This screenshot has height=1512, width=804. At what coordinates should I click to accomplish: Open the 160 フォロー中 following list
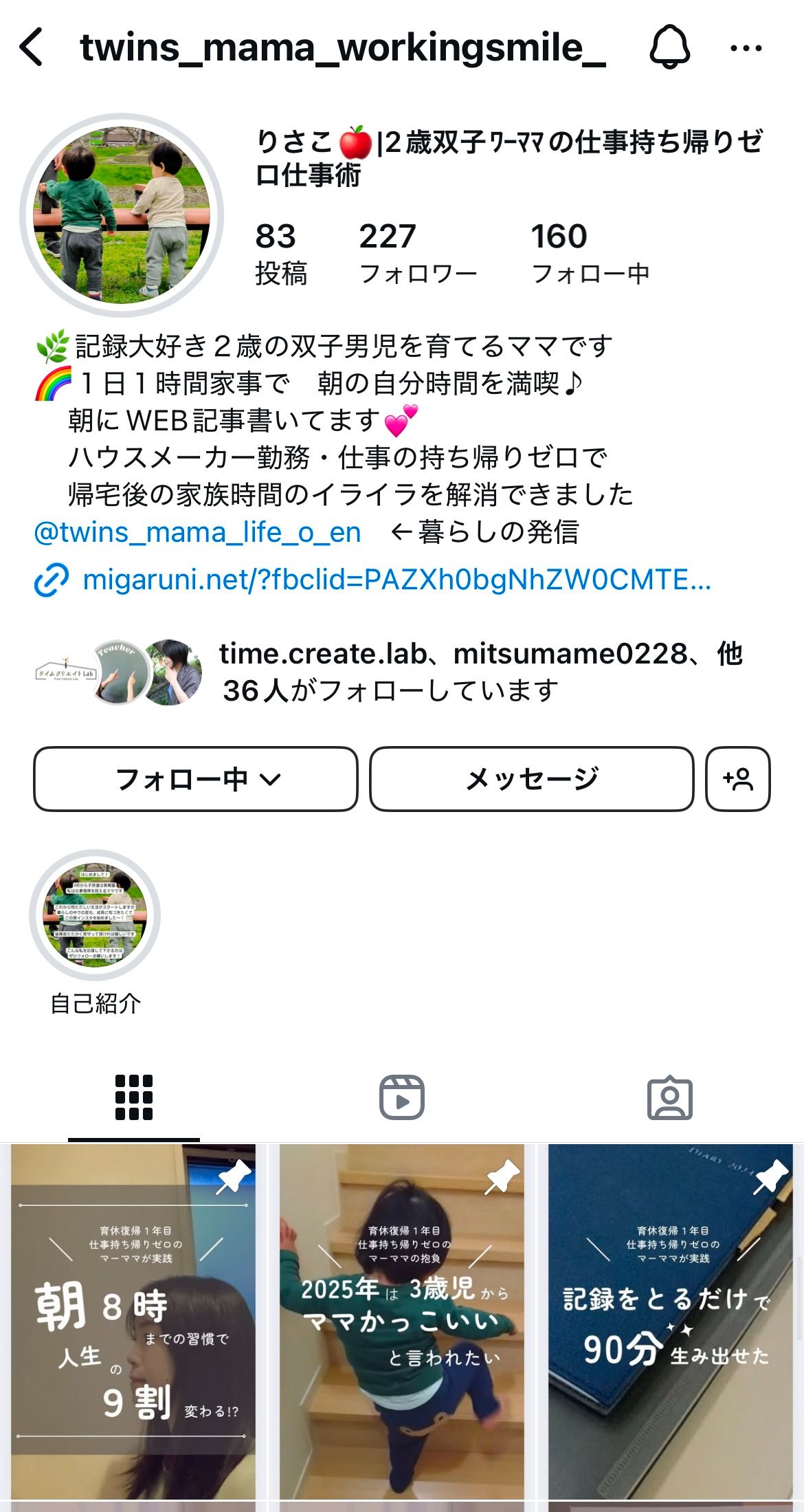tap(590, 253)
